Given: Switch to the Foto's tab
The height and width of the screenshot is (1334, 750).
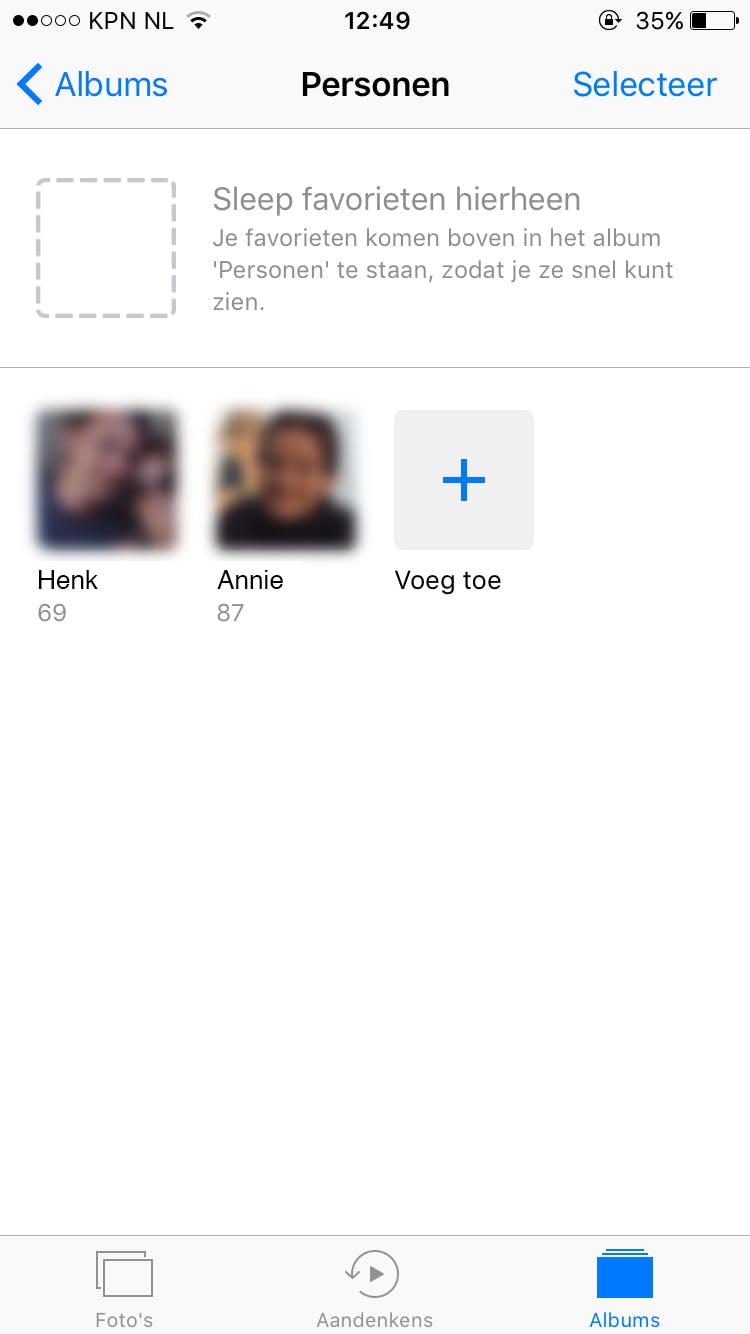Looking at the screenshot, I should [124, 1288].
